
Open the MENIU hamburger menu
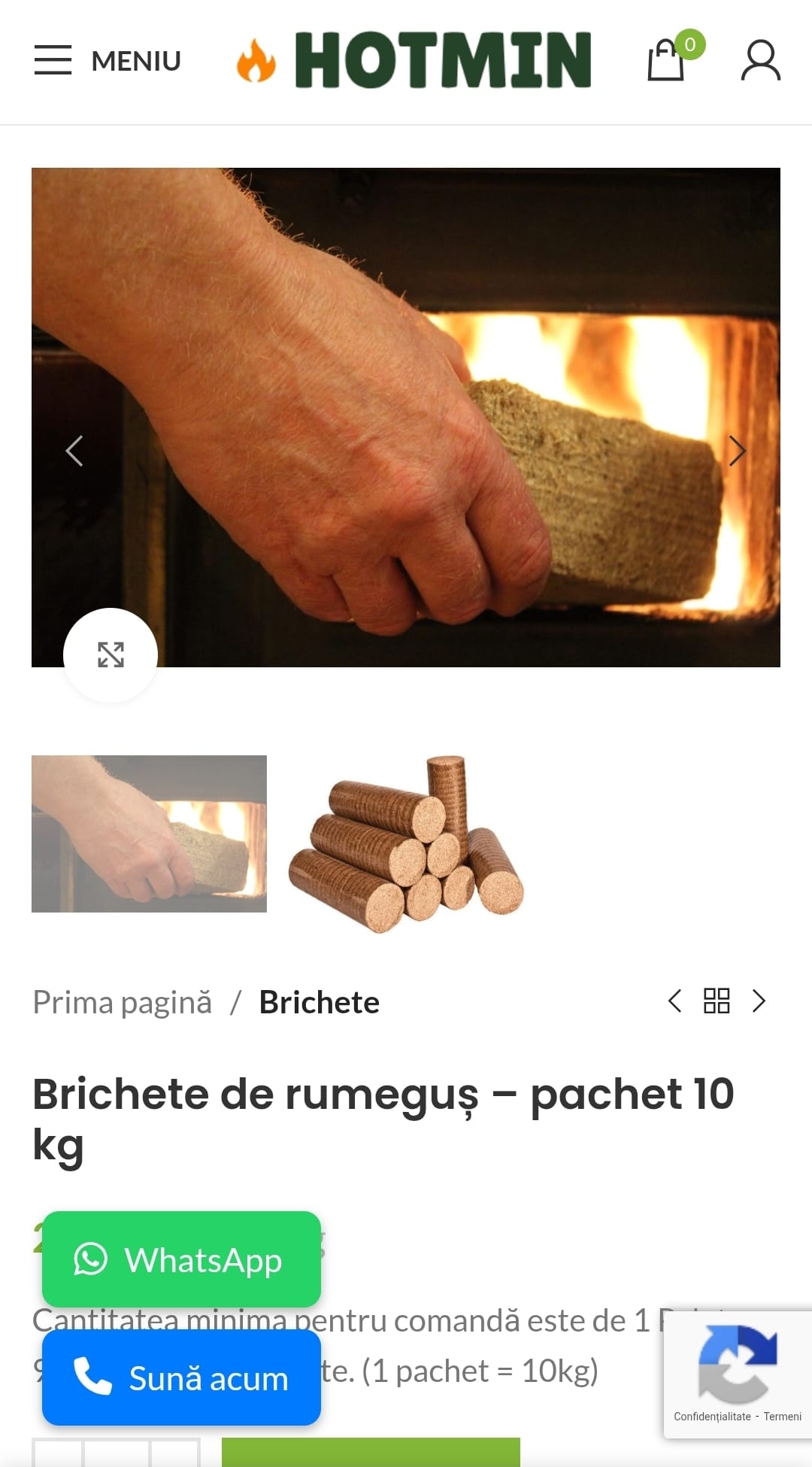[x=108, y=60]
